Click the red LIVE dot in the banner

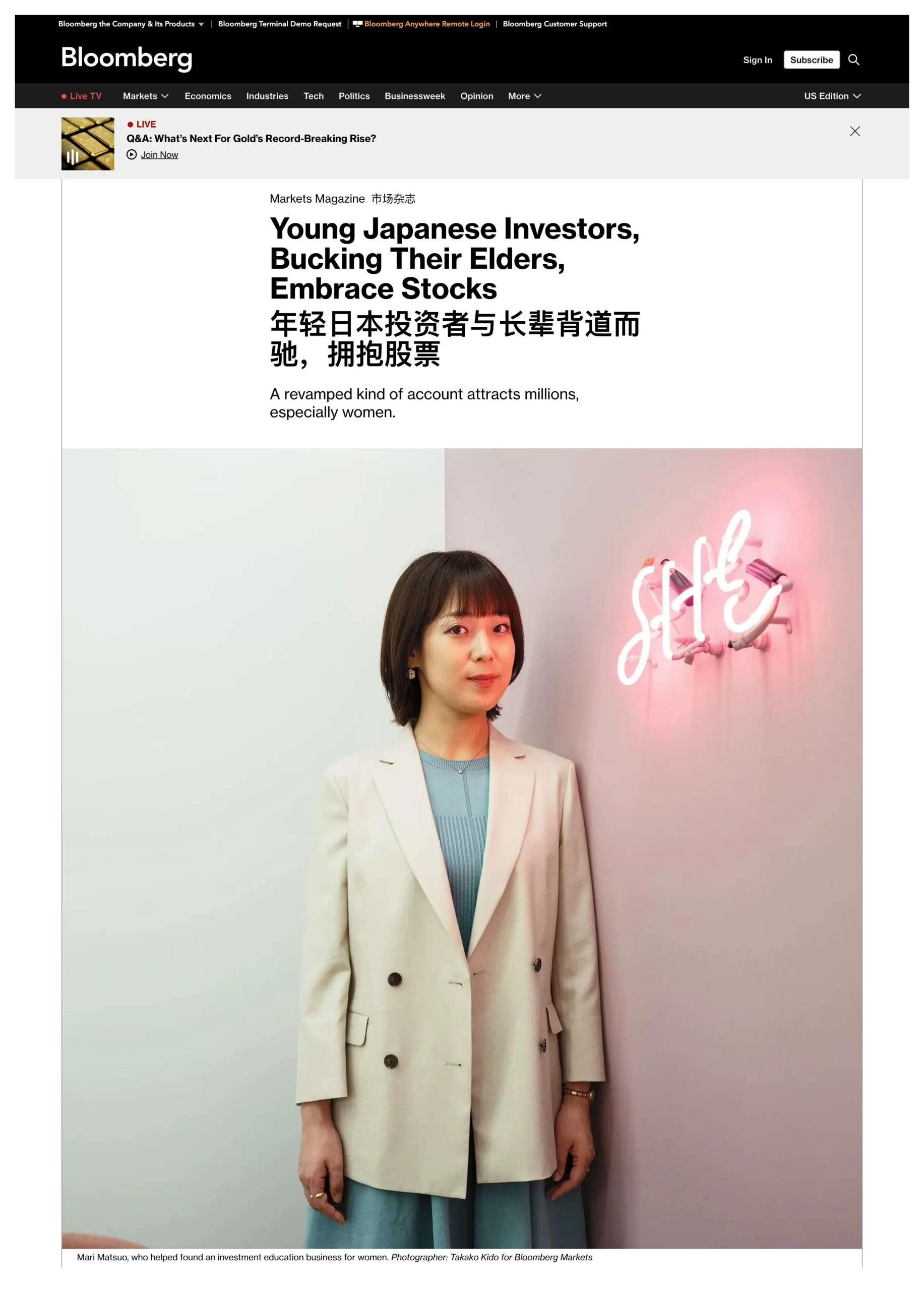coord(132,124)
